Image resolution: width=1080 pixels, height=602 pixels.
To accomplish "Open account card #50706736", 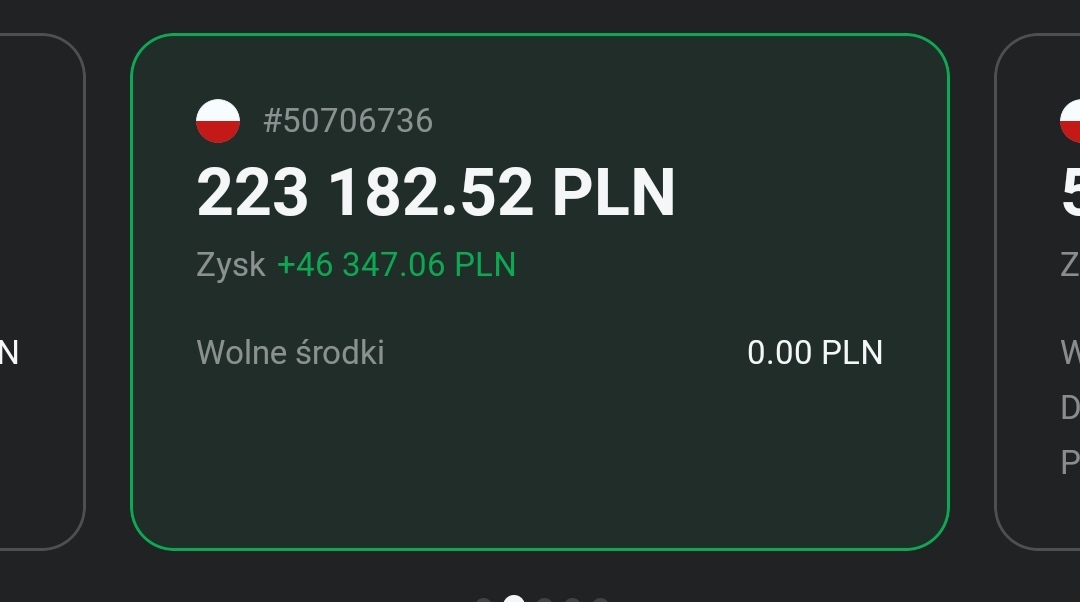I will (539, 291).
